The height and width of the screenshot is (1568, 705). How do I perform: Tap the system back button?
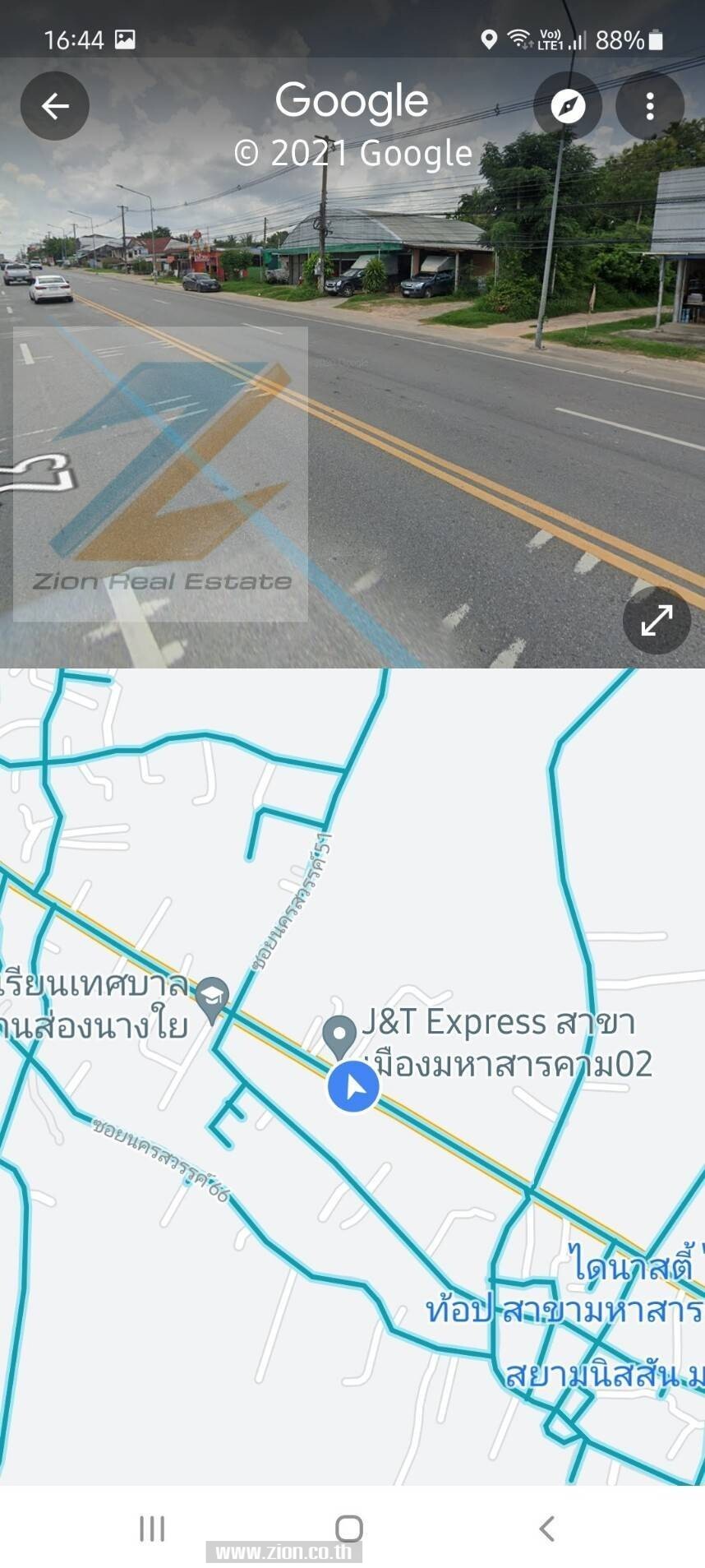click(x=547, y=1528)
